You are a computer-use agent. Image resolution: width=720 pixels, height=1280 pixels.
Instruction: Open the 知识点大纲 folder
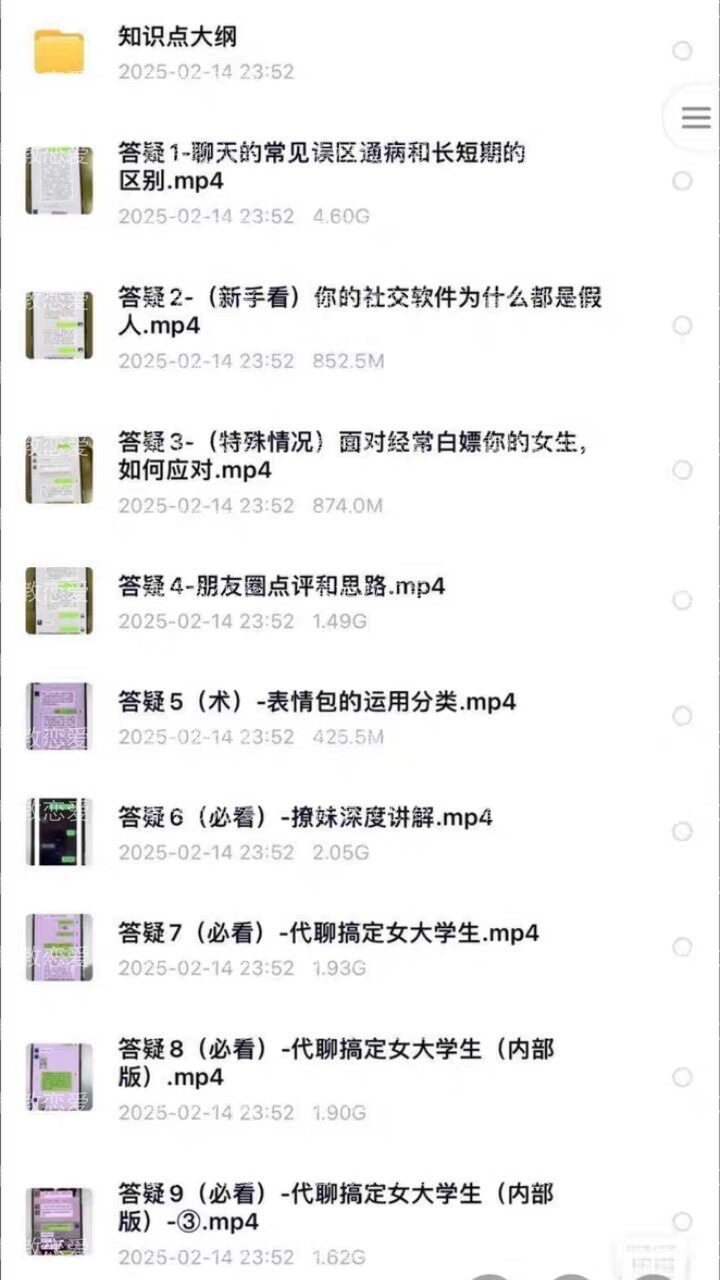point(178,38)
